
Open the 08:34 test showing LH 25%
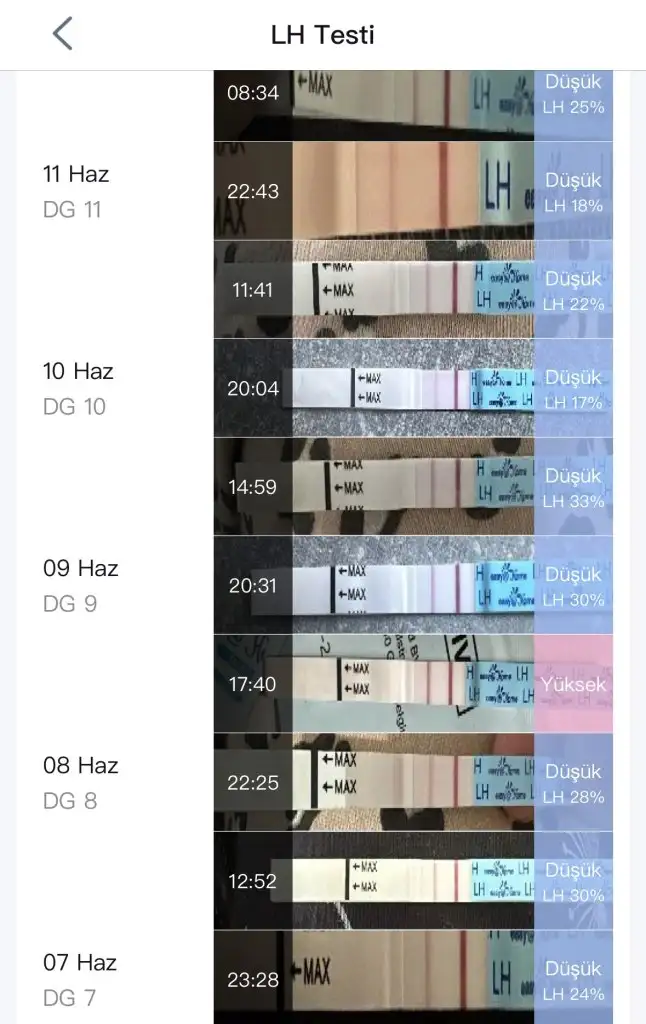412,95
